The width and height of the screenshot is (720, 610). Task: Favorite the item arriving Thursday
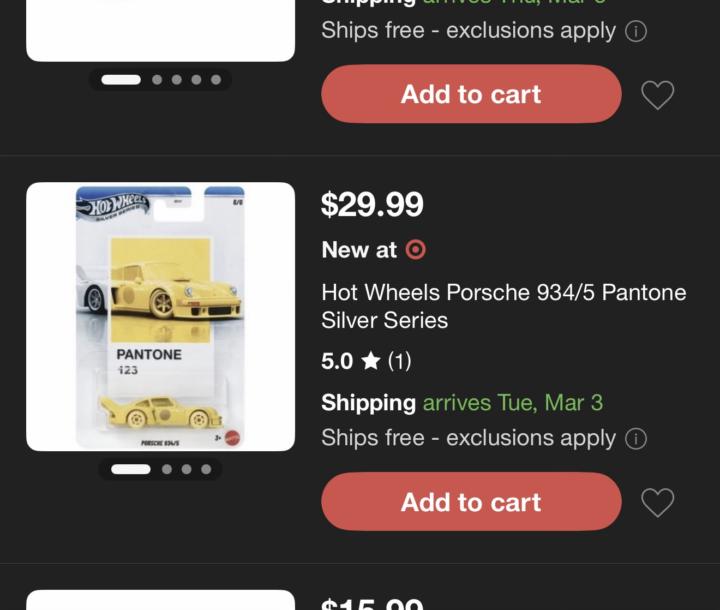pos(657,95)
